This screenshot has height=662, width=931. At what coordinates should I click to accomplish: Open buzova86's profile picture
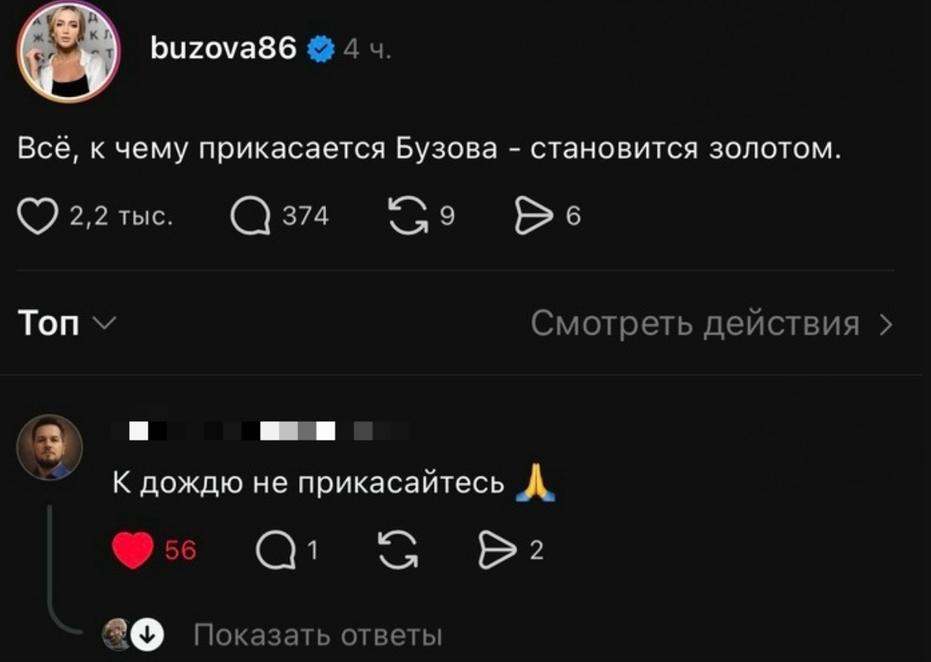[68, 51]
